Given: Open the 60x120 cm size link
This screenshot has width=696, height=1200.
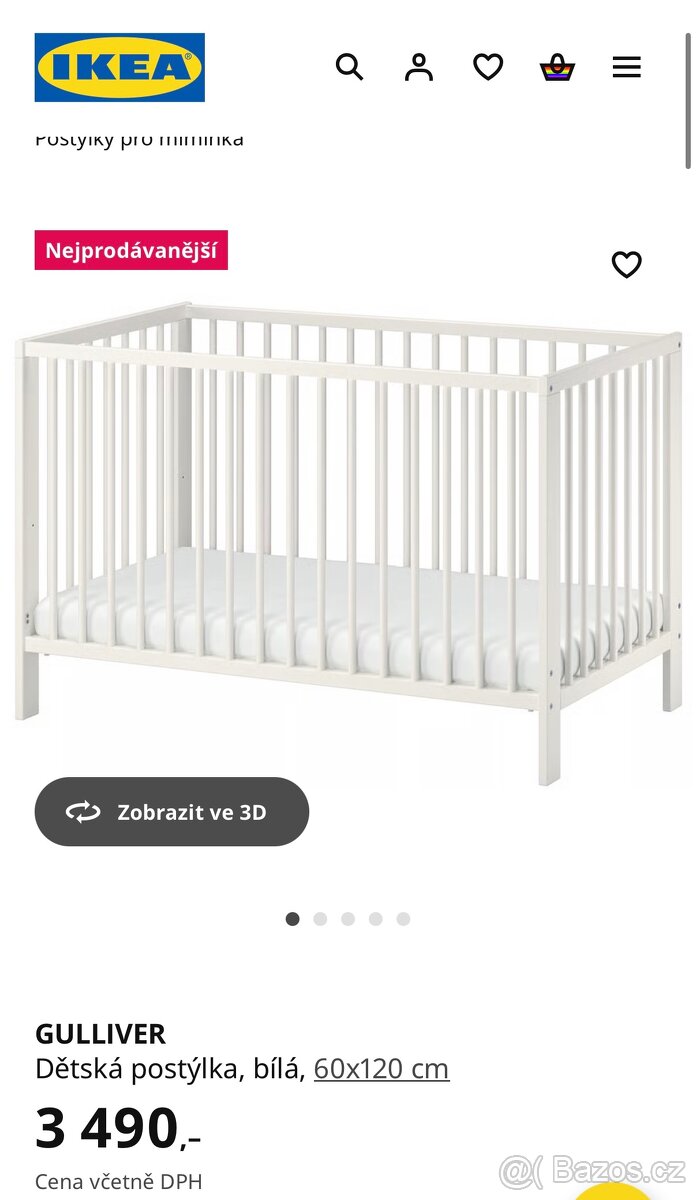Looking at the screenshot, I should (x=381, y=1069).
